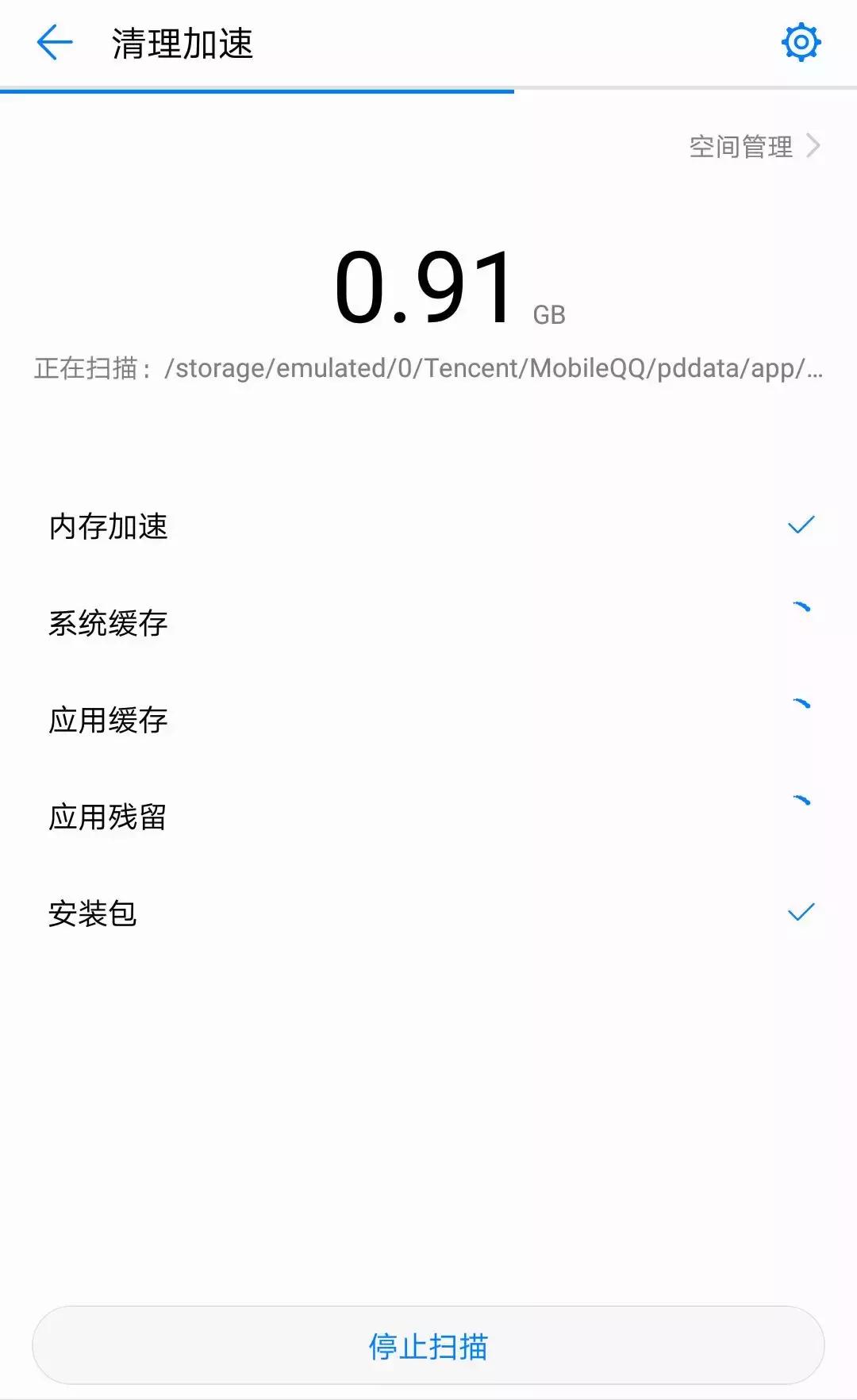Select the 清理加速 title
857x1400 pixels.
181,45
